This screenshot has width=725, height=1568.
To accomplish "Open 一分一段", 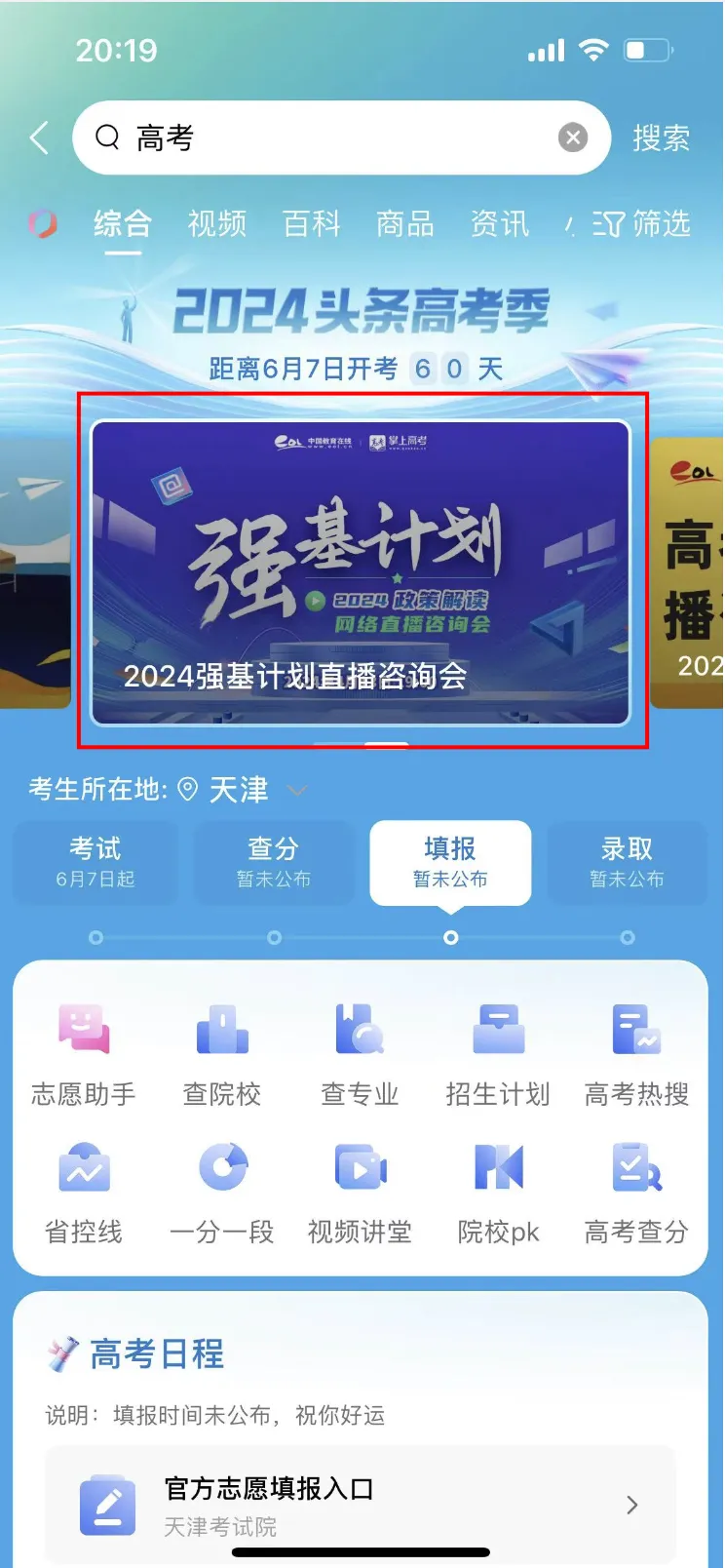I will tap(222, 1192).
